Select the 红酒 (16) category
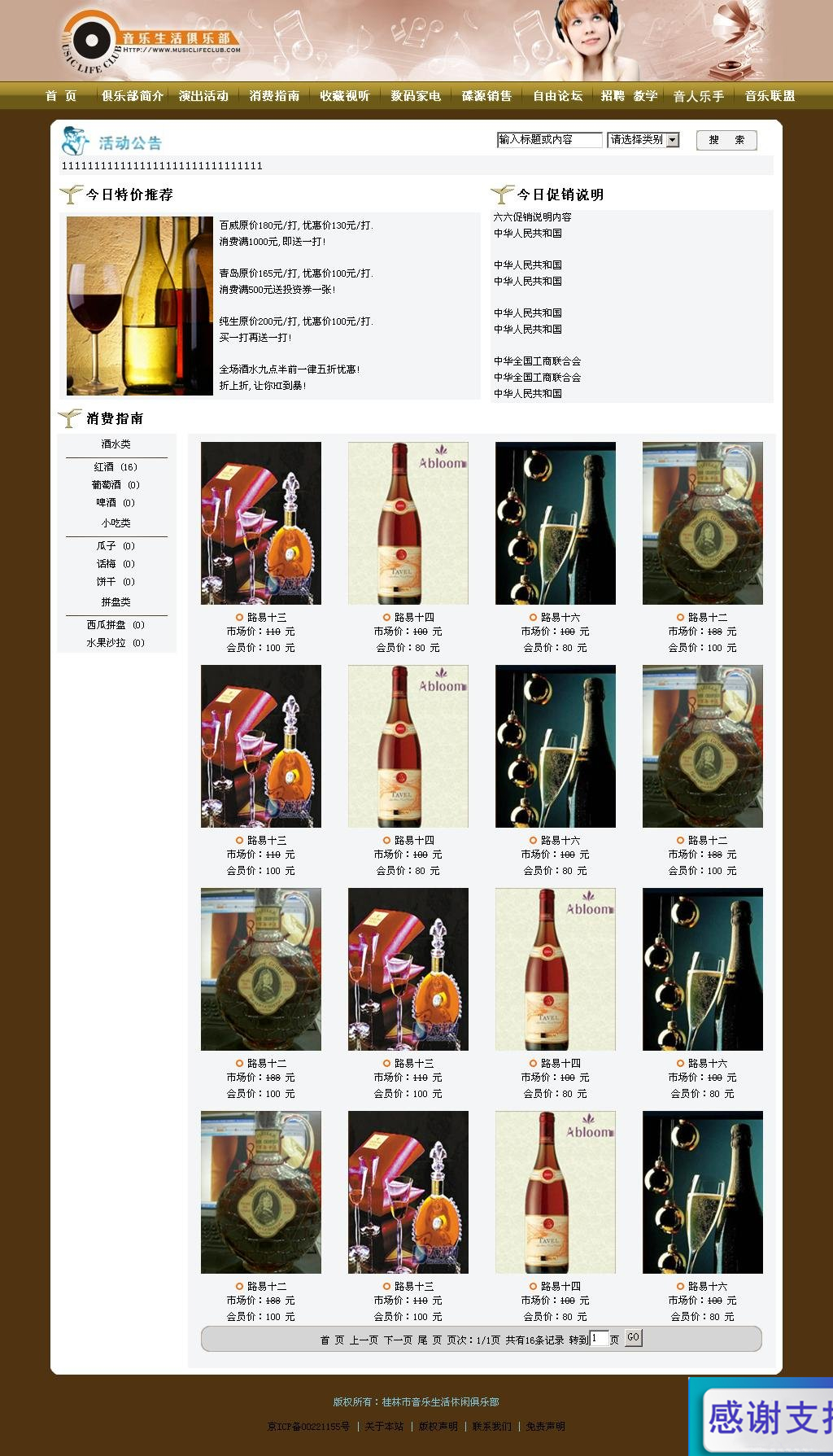The image size is (833, 1456). 116,467
